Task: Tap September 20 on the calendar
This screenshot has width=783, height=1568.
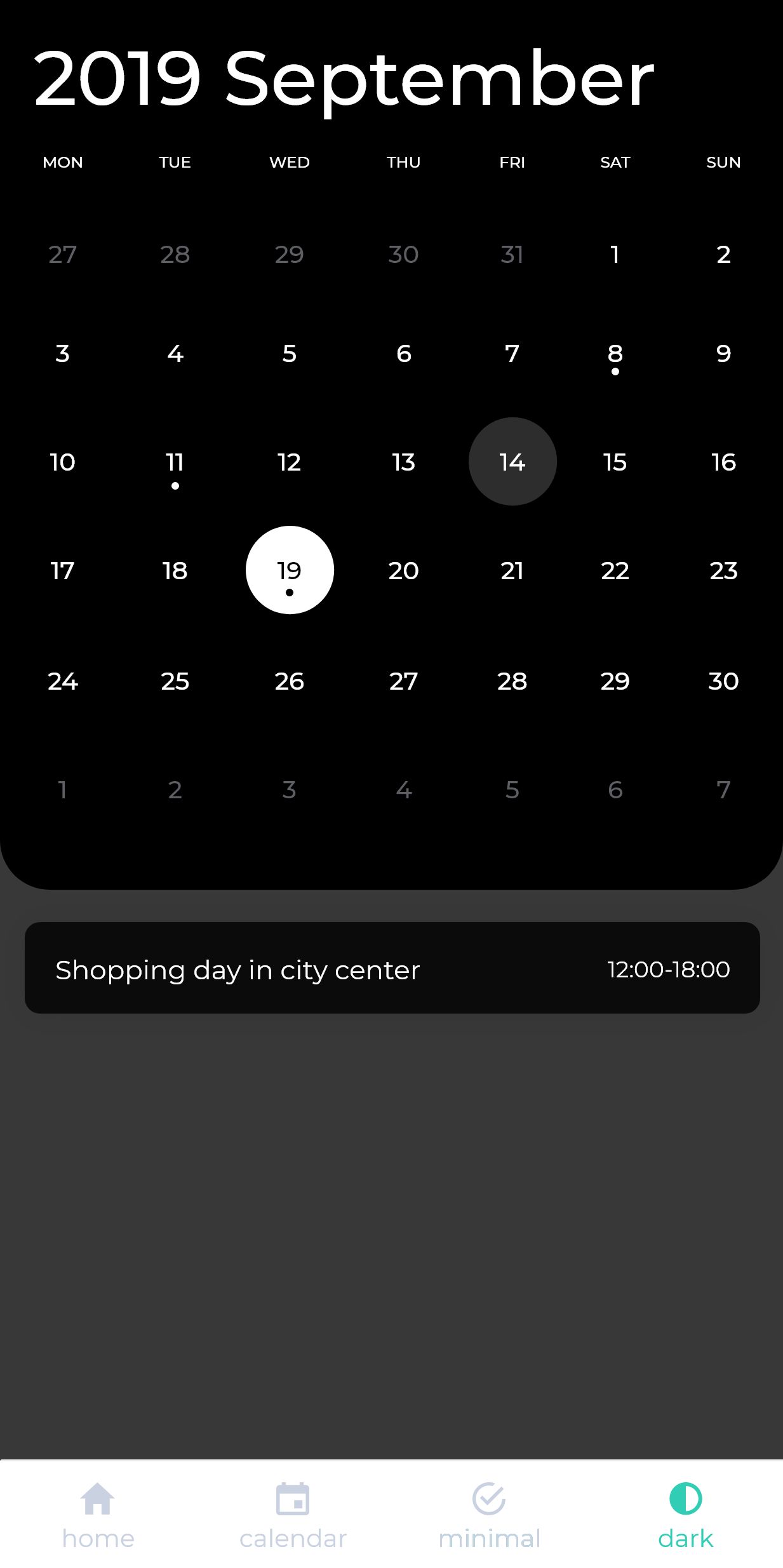Action: 403,571
